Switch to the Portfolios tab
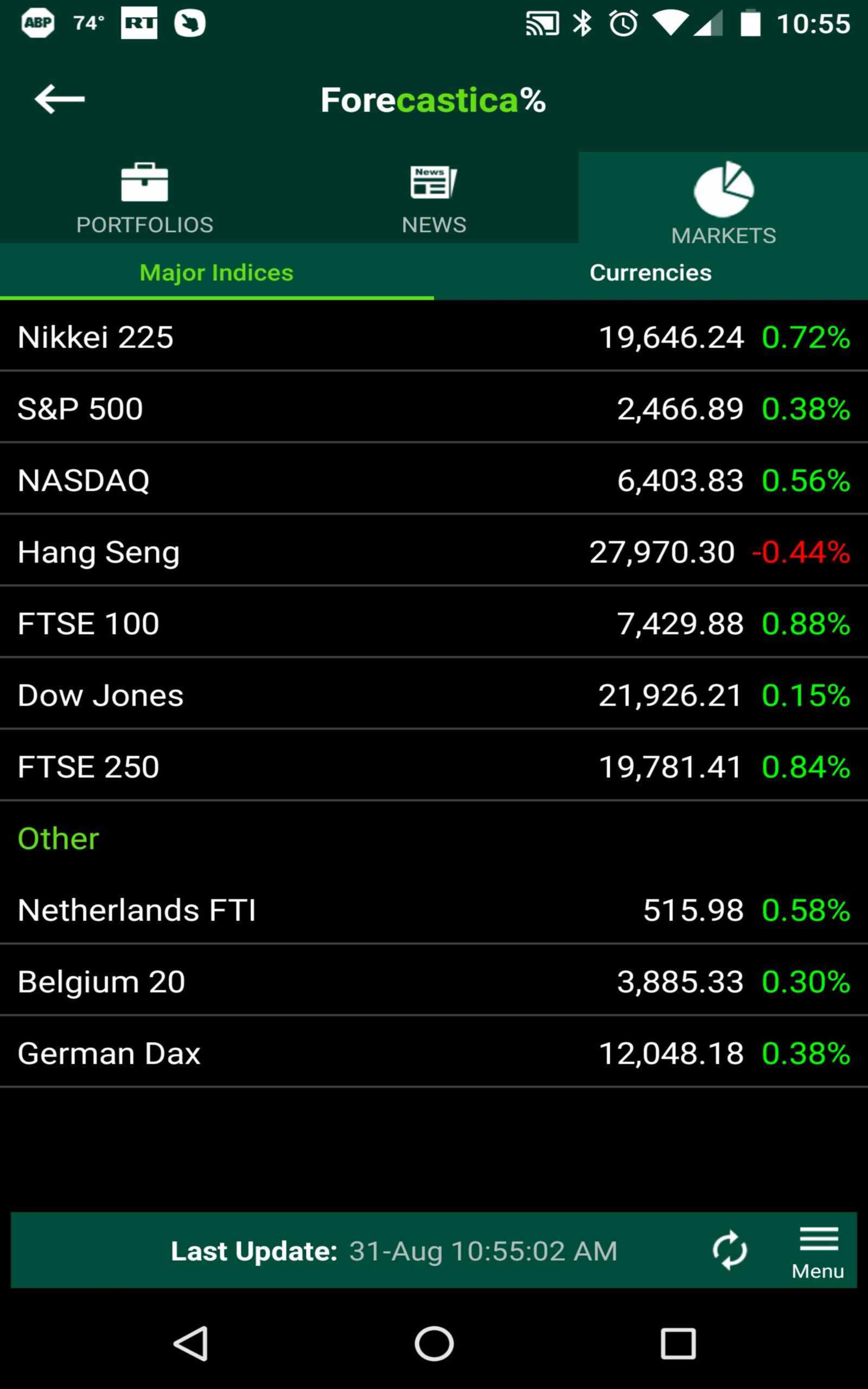This screenshot has width=868, height=1389. coord(145,198)
